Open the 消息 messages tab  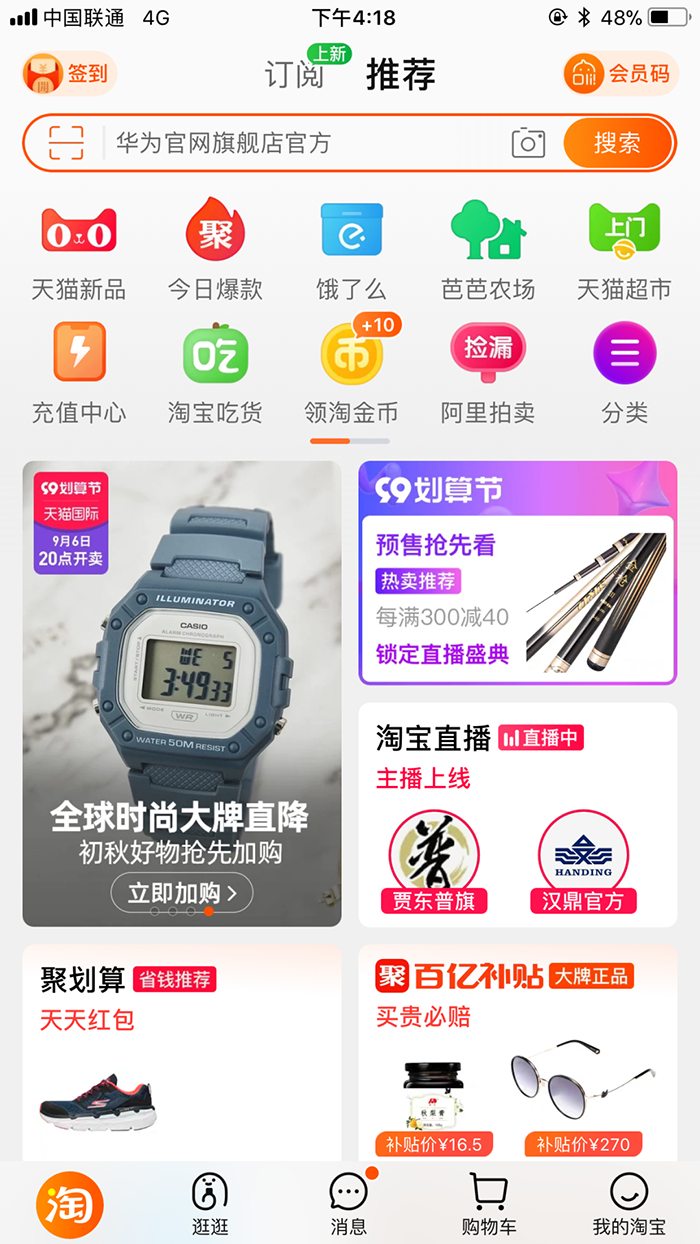point(348,1203)
